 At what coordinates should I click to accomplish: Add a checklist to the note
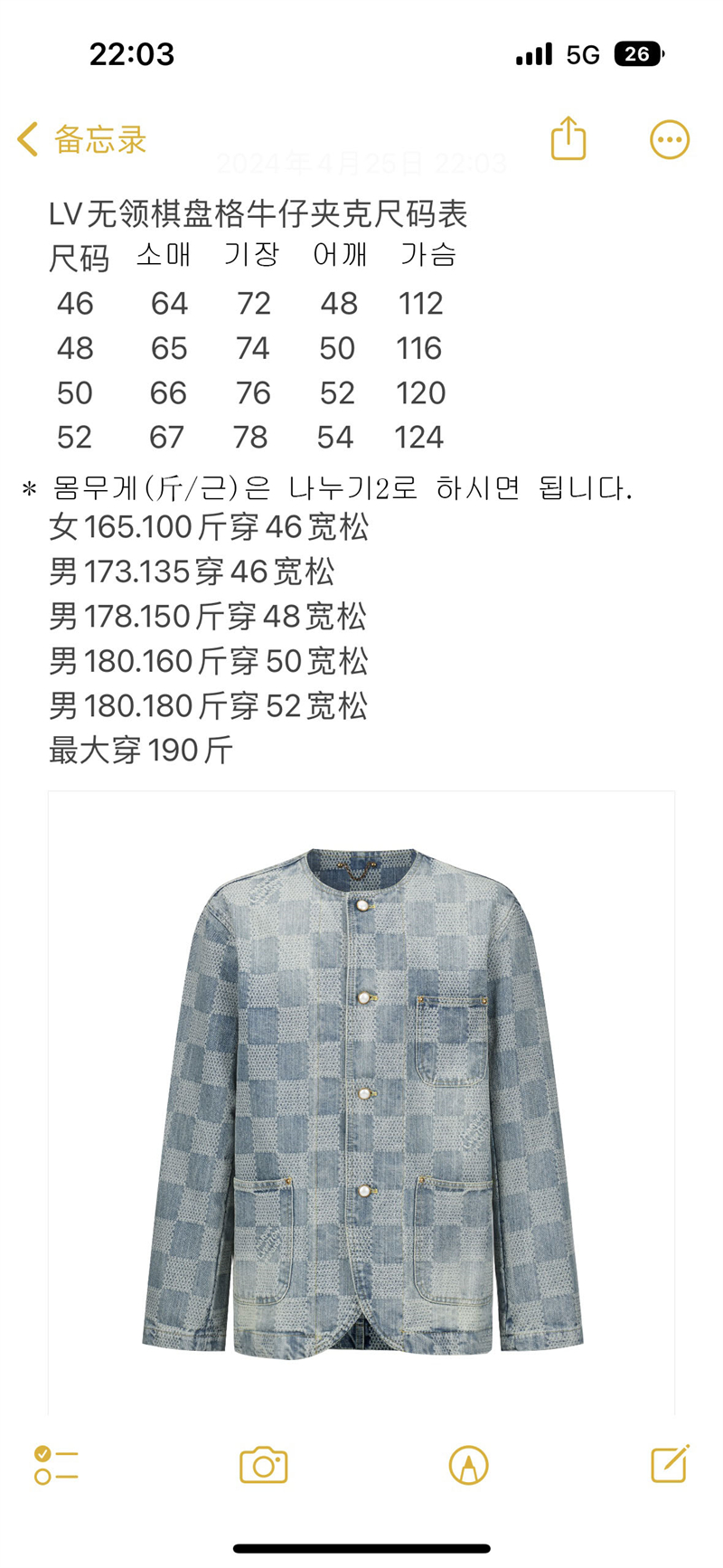point(56,1465)
